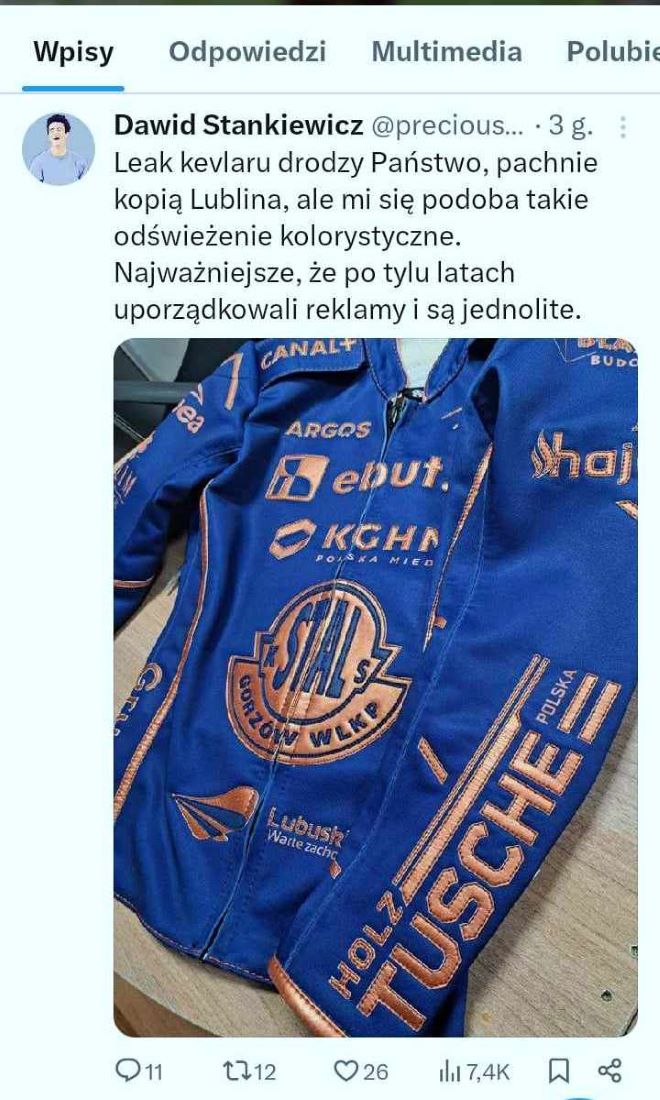This screenshot has width=660, height=1100.
Task: Open the Dawid Stankiewicz name link
Action: (238, 126)
